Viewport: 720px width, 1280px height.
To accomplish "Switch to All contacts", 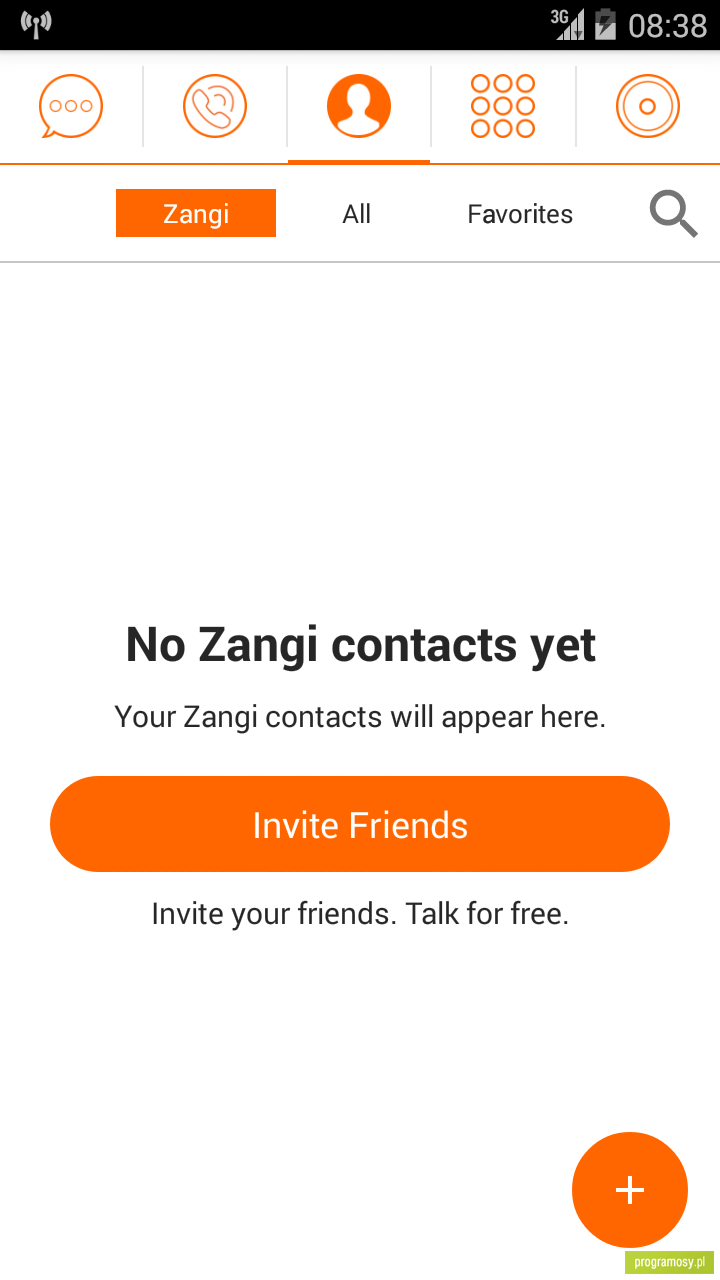I will [357, 214].
